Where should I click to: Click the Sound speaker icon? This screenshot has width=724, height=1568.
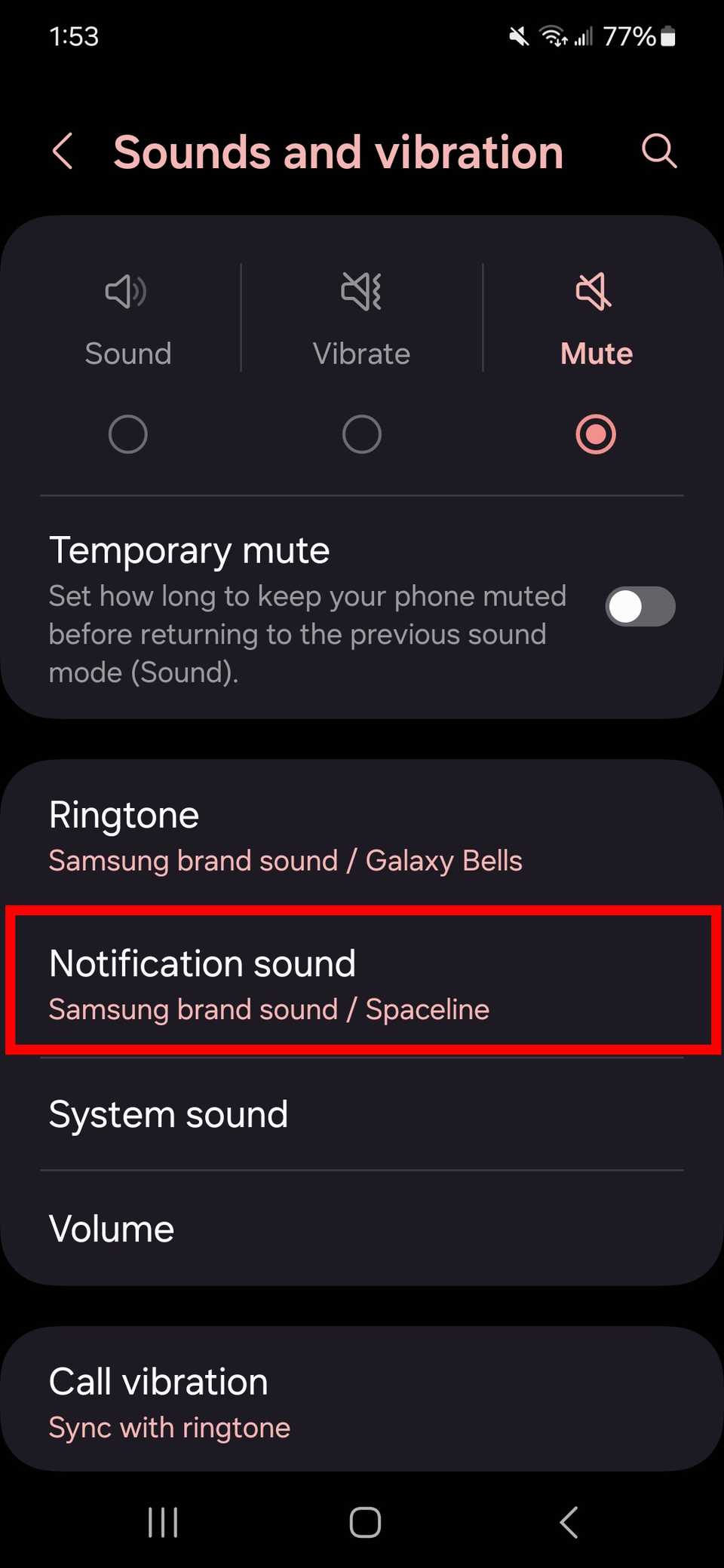click(127, 292)
